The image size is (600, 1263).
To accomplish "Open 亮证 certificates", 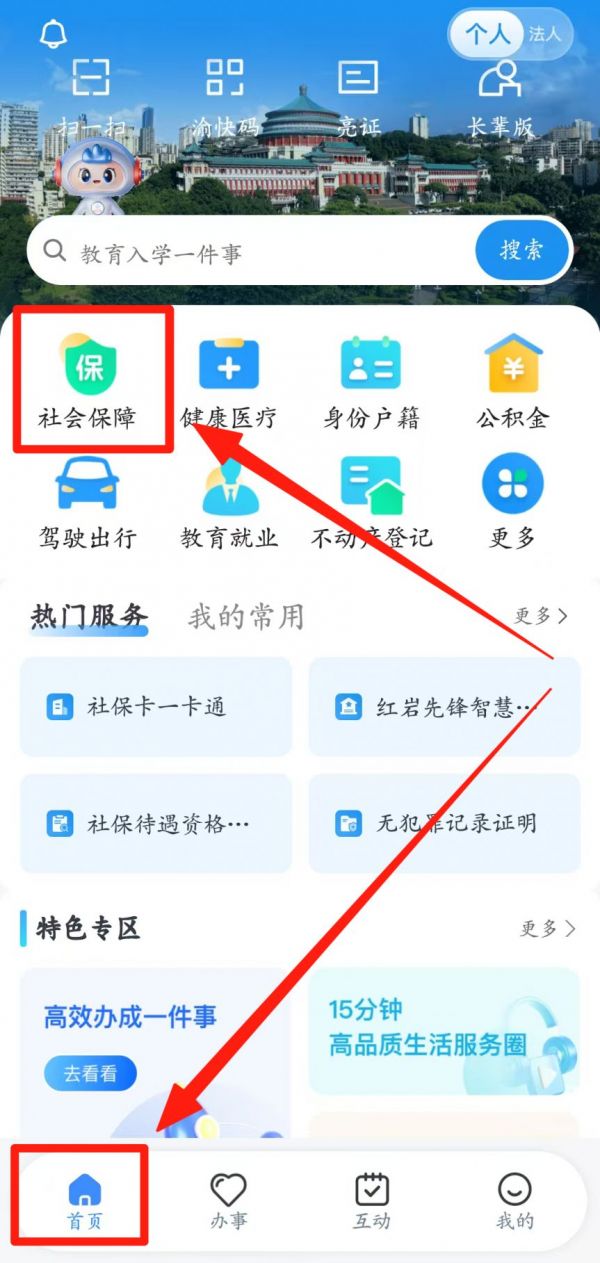I will pos(358,97).
